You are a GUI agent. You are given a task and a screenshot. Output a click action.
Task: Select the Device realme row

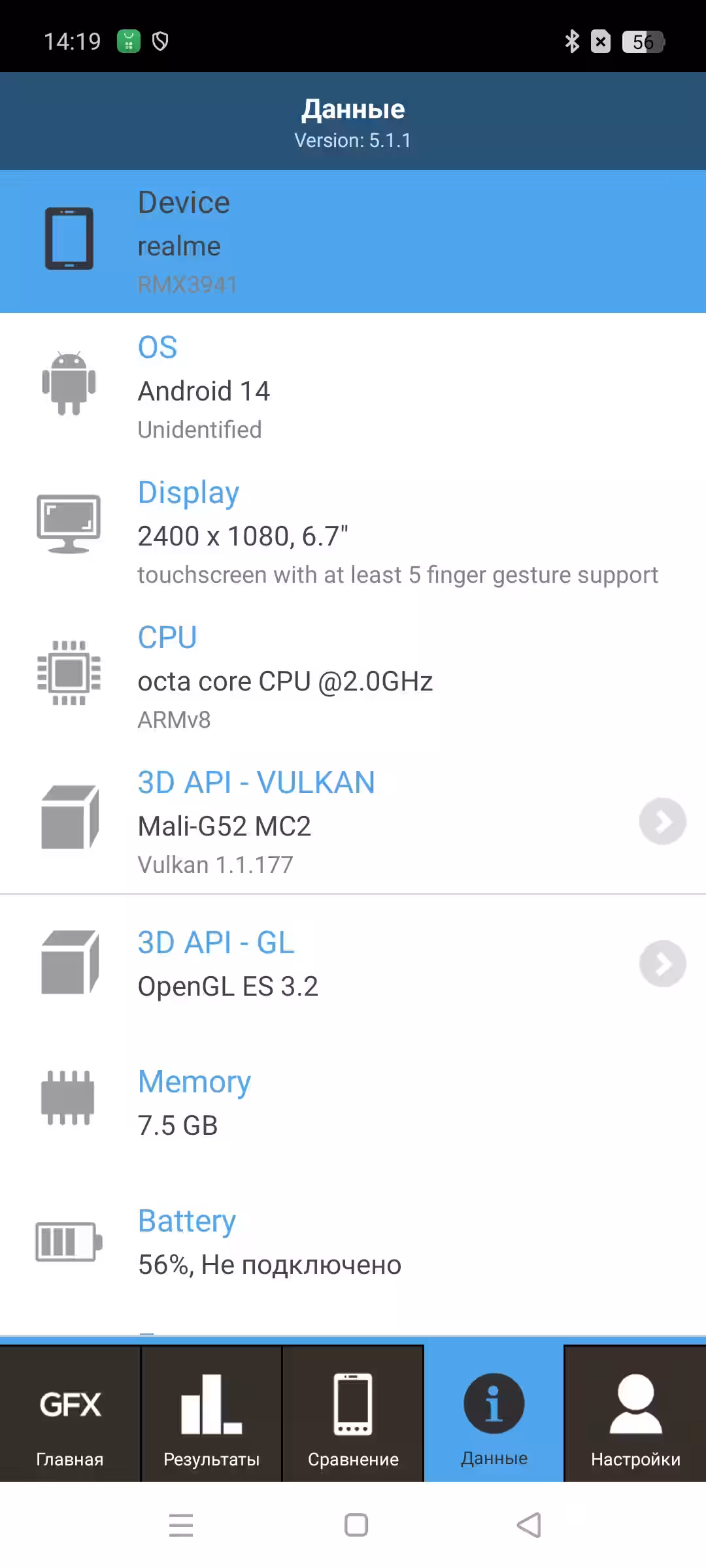pos(353,242)
